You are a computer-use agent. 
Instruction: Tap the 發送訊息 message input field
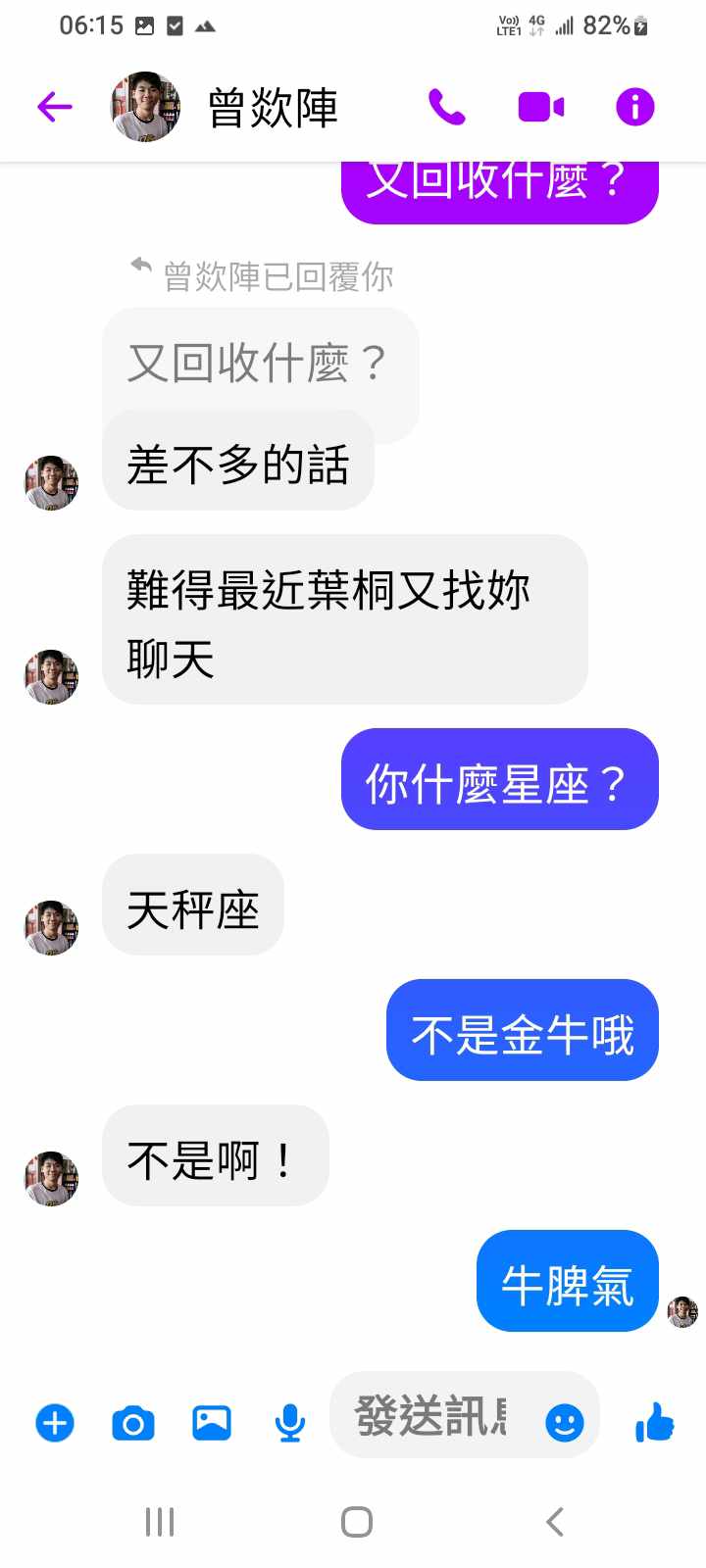431,1416
